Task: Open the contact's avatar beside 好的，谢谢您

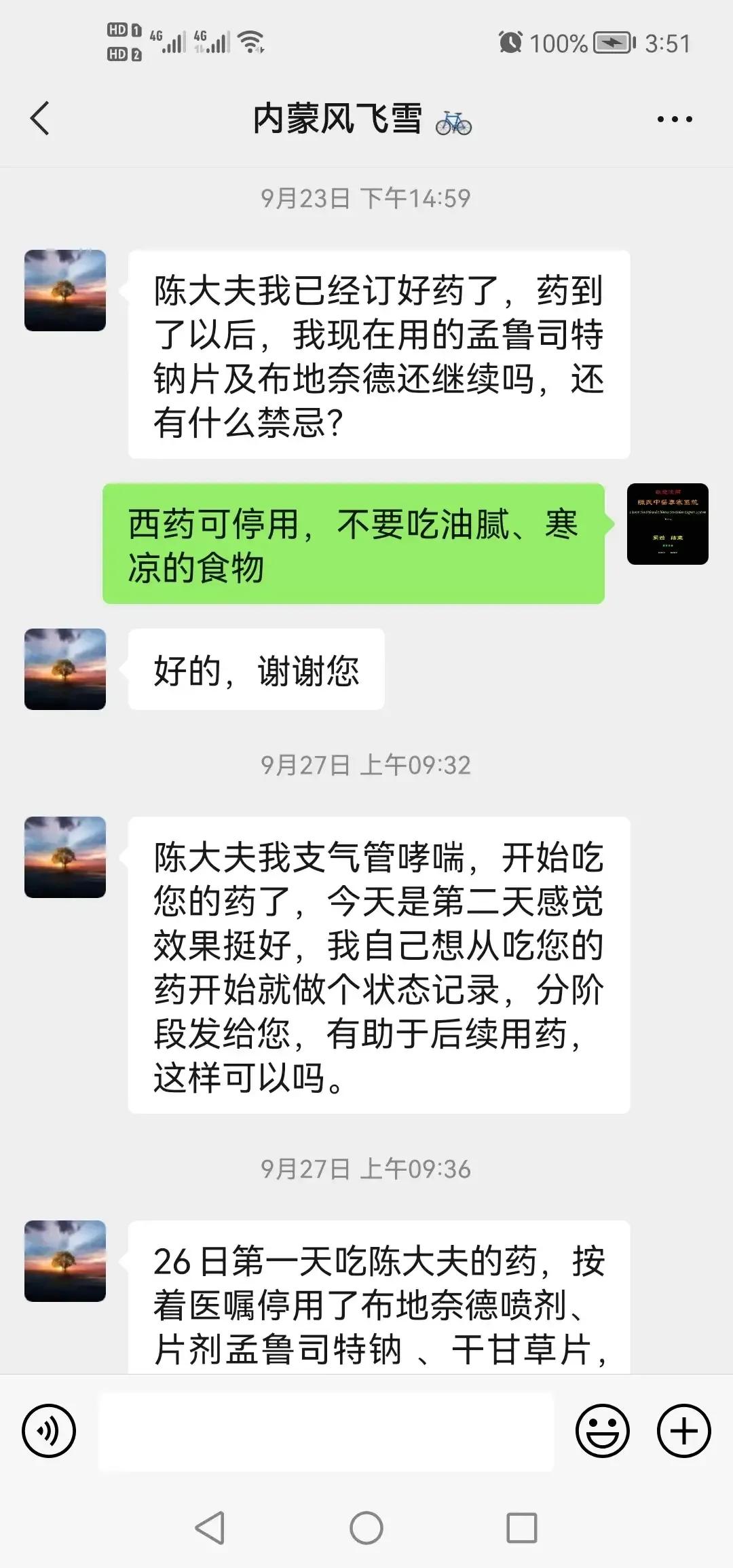Action: point(65,669)
